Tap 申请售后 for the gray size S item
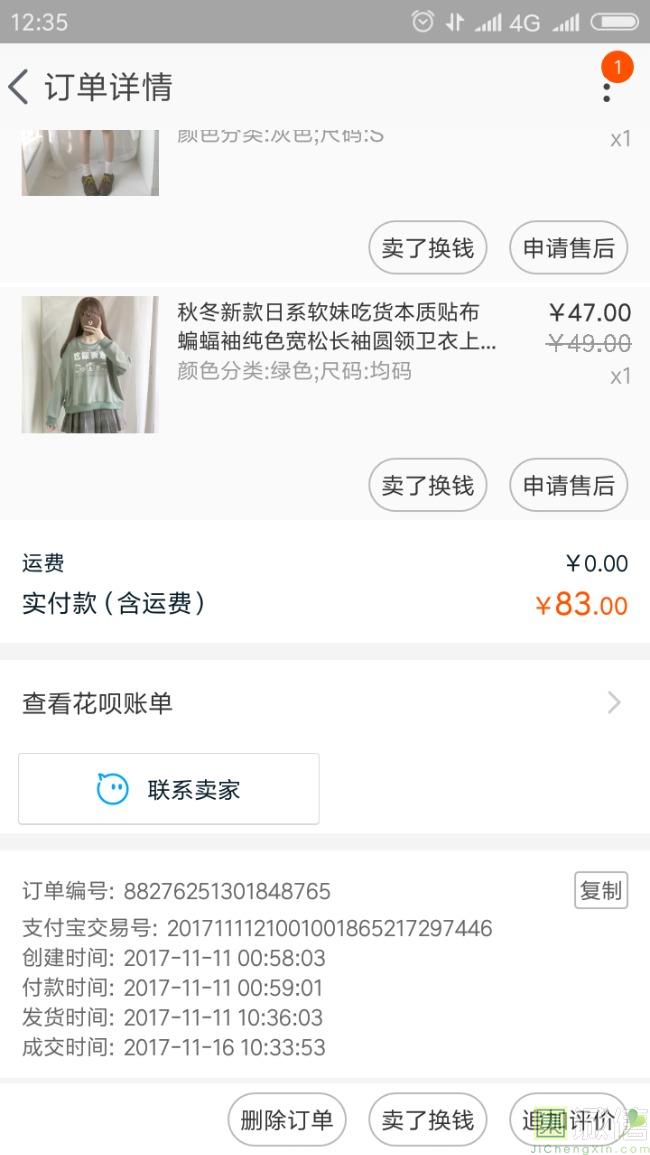The image size is (650, 1155). (568, 247)
